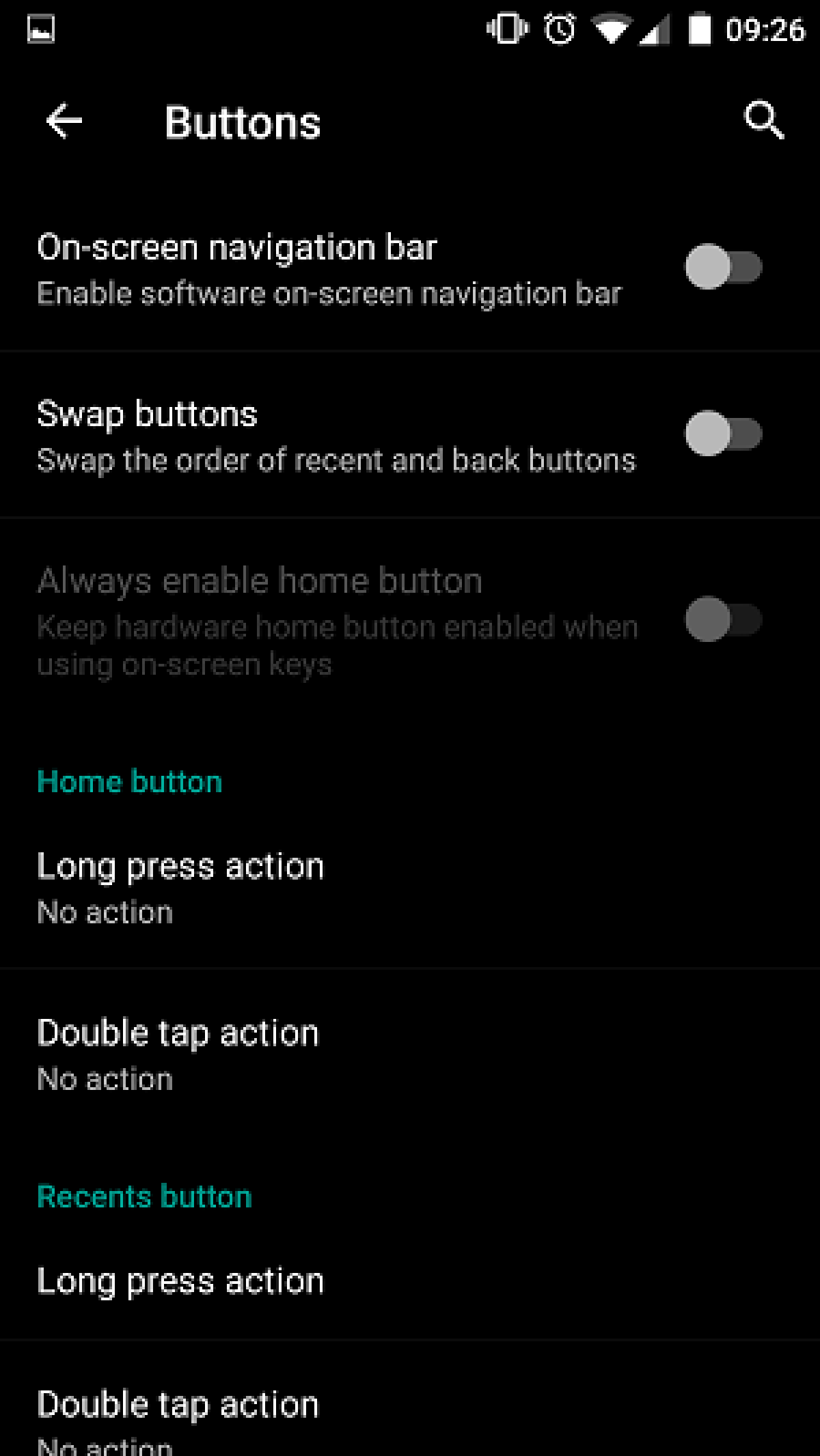Screen dimensions: 820x1456
Task: Open settings search
Action: (x=763, y=122)
